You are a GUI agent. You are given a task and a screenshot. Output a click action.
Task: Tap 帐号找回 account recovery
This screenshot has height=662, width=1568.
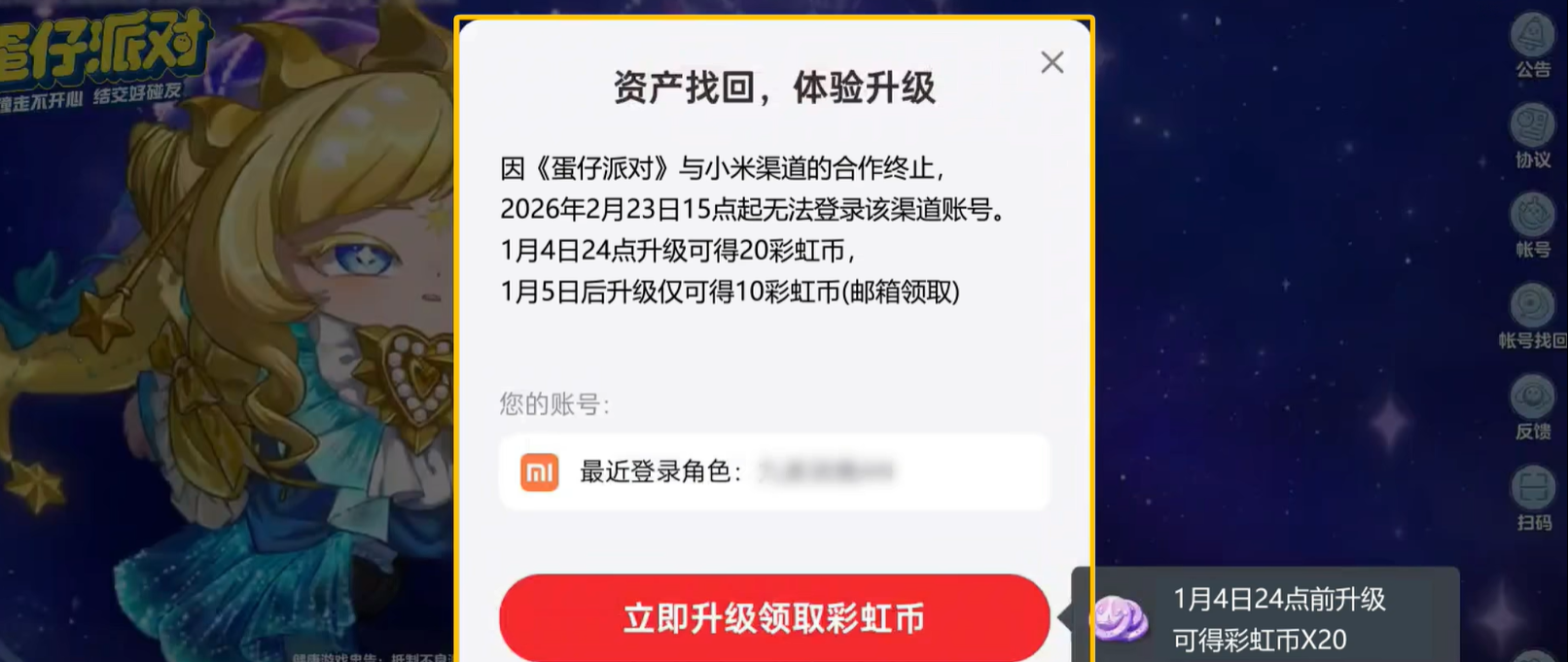coord(1533,315)
